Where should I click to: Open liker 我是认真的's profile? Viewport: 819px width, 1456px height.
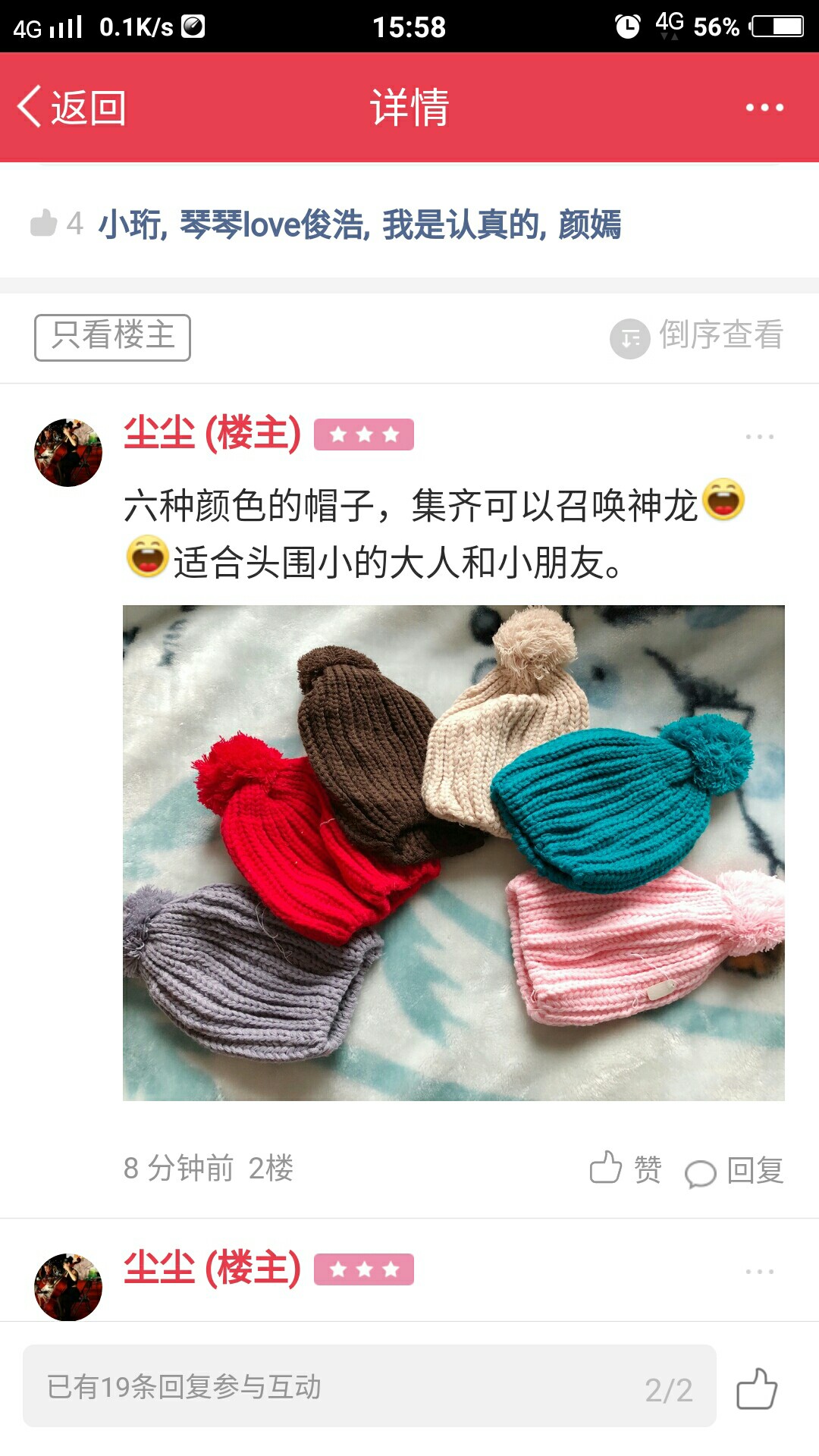(463, 224)
